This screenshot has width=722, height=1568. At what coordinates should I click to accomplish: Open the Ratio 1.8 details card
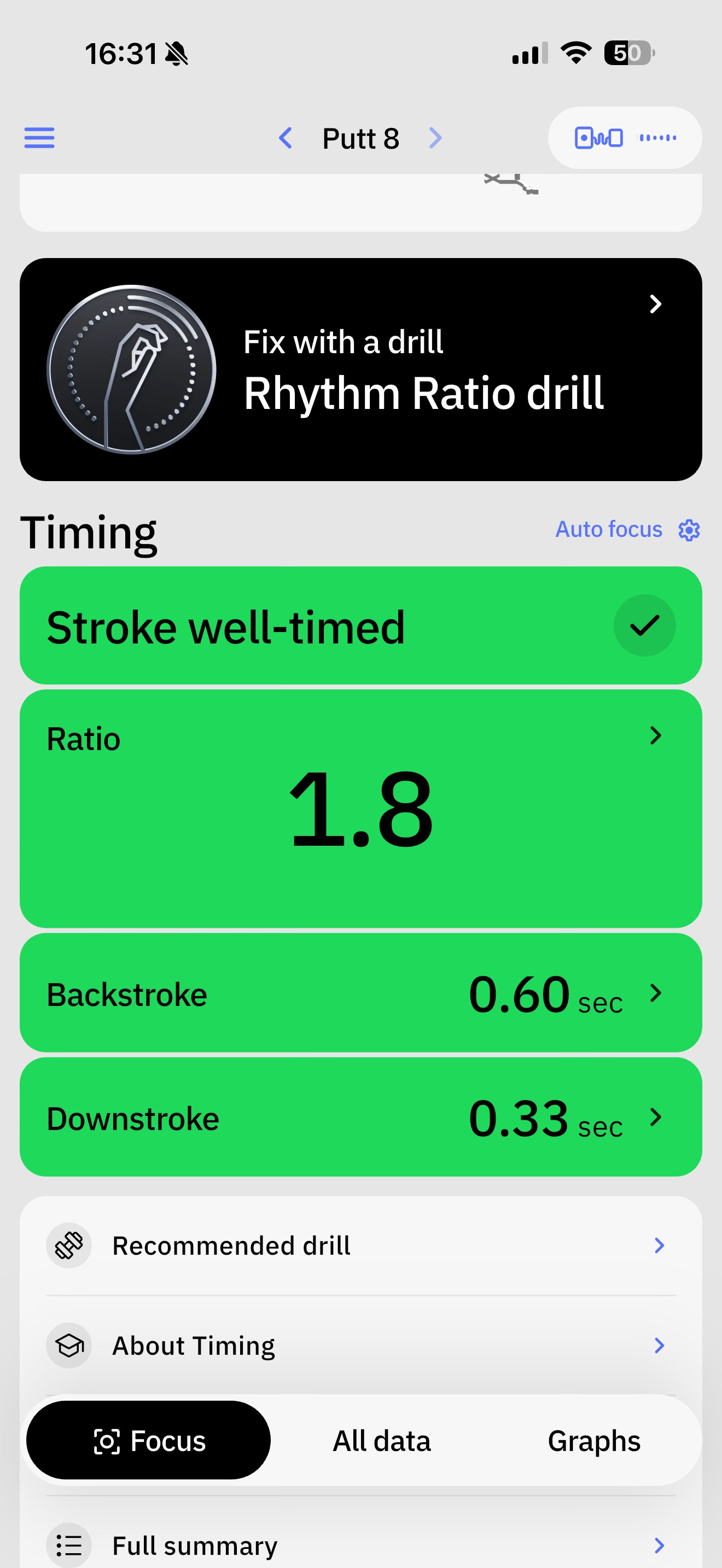360,808
